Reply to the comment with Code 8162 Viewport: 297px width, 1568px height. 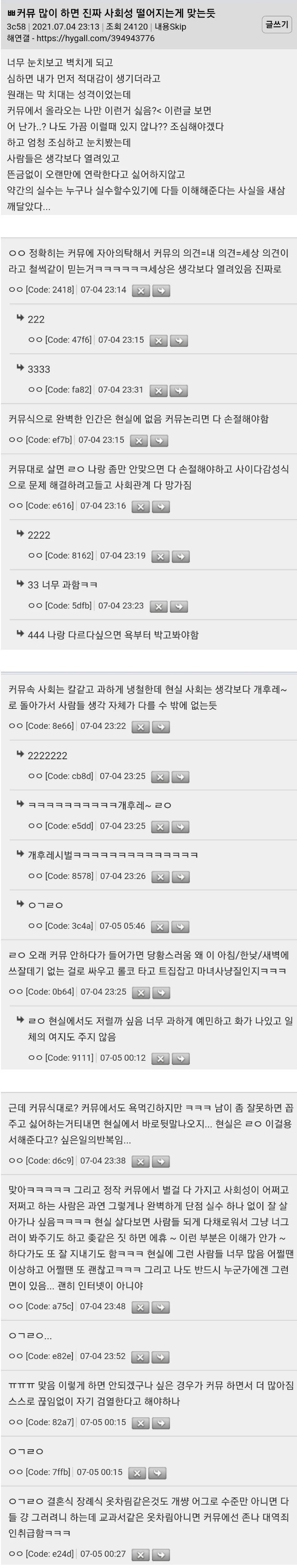click(x=180, y=556)
